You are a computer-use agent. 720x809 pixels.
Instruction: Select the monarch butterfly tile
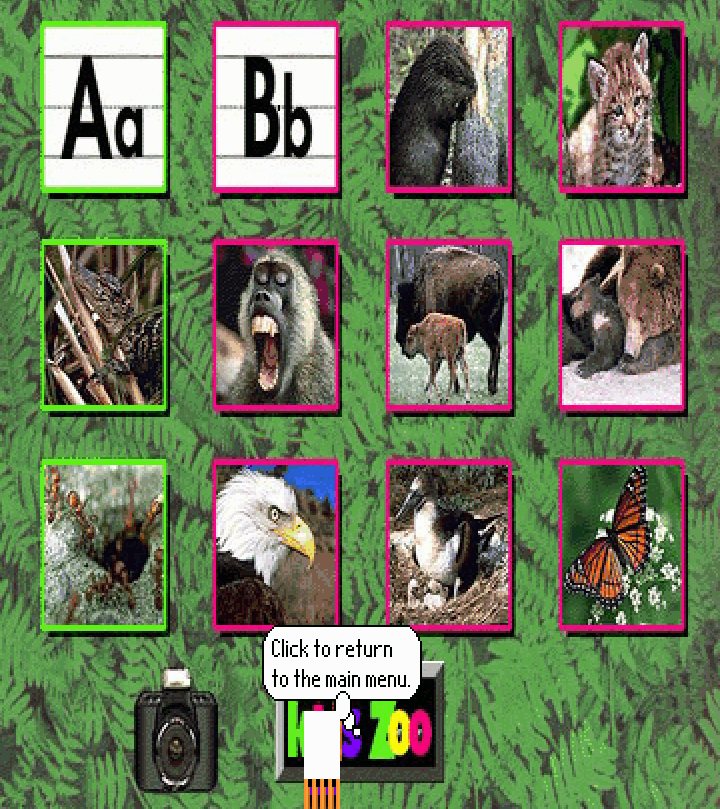pos(622,545)
